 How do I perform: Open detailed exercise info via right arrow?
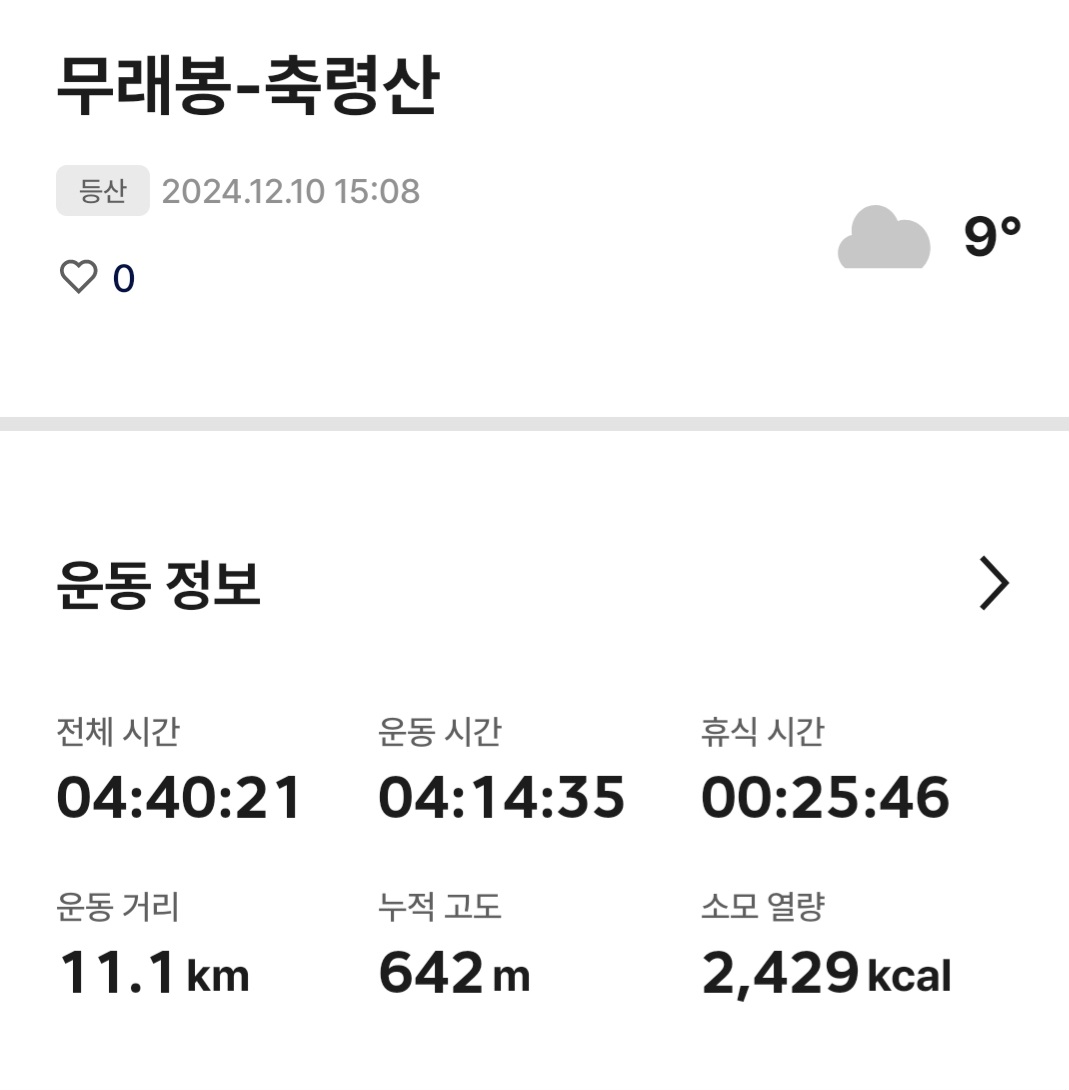991,583
